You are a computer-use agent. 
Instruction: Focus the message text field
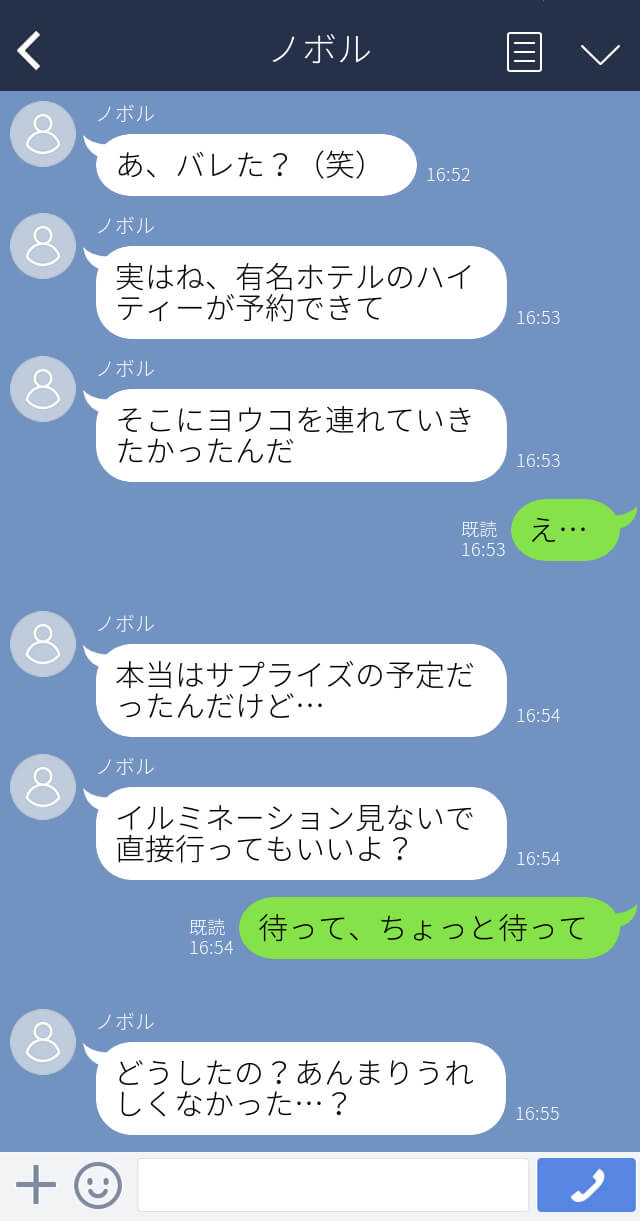click(333, 1185)
